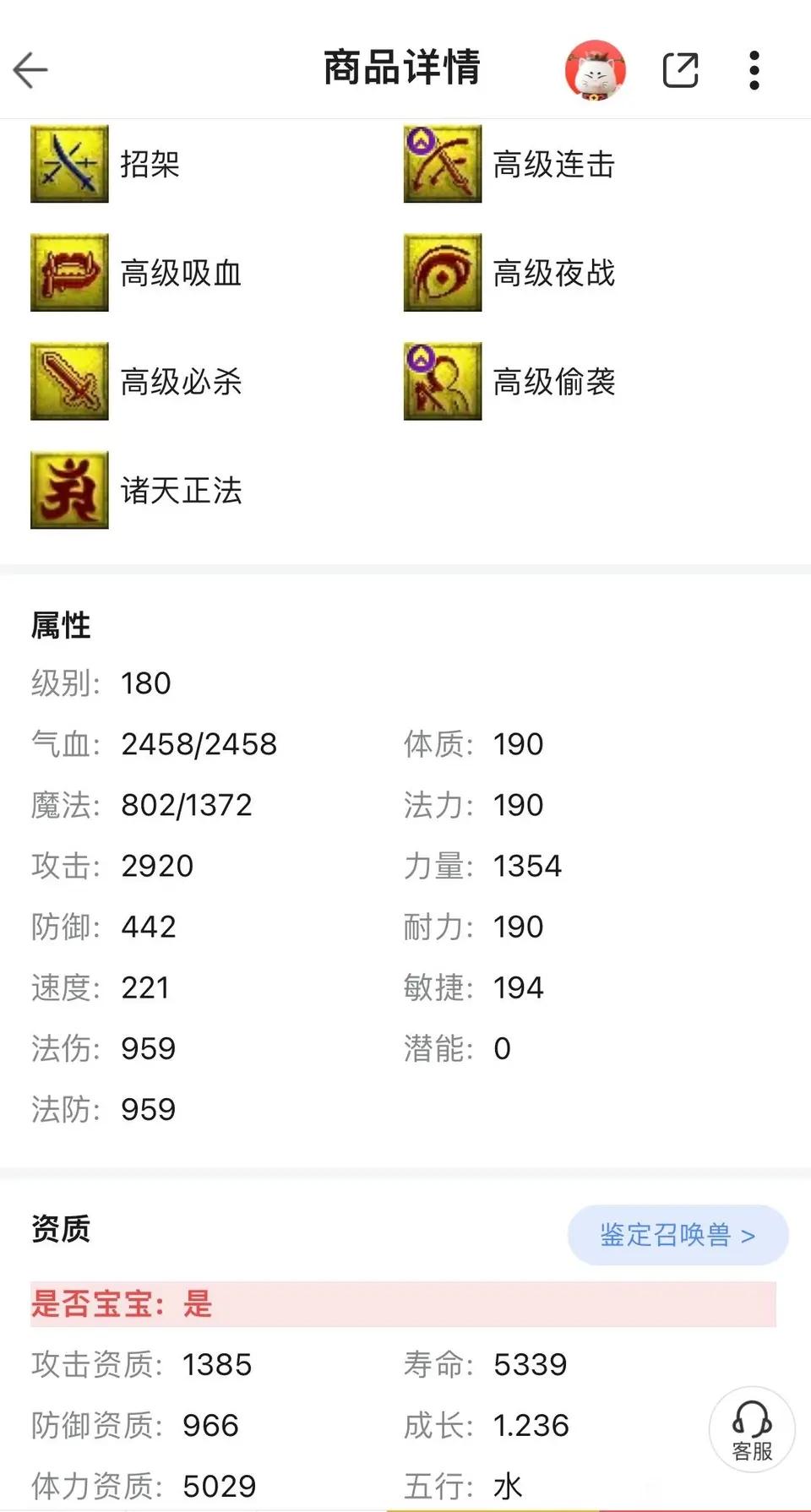Viewport: 811px width, 1512px height.
Task: View 高级连击 skill details
Action: tap(443, 164)
